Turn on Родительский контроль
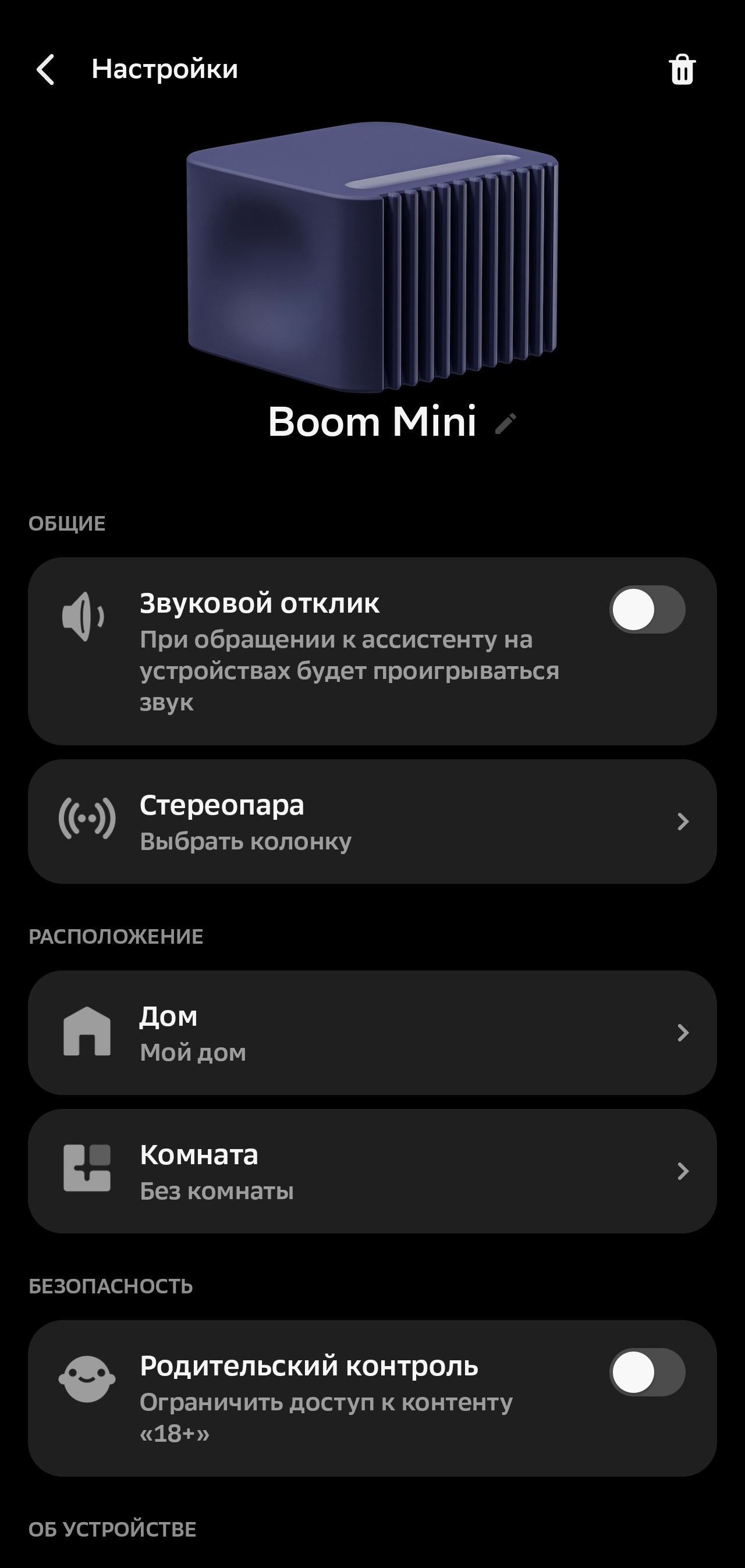 point(647,1372)
